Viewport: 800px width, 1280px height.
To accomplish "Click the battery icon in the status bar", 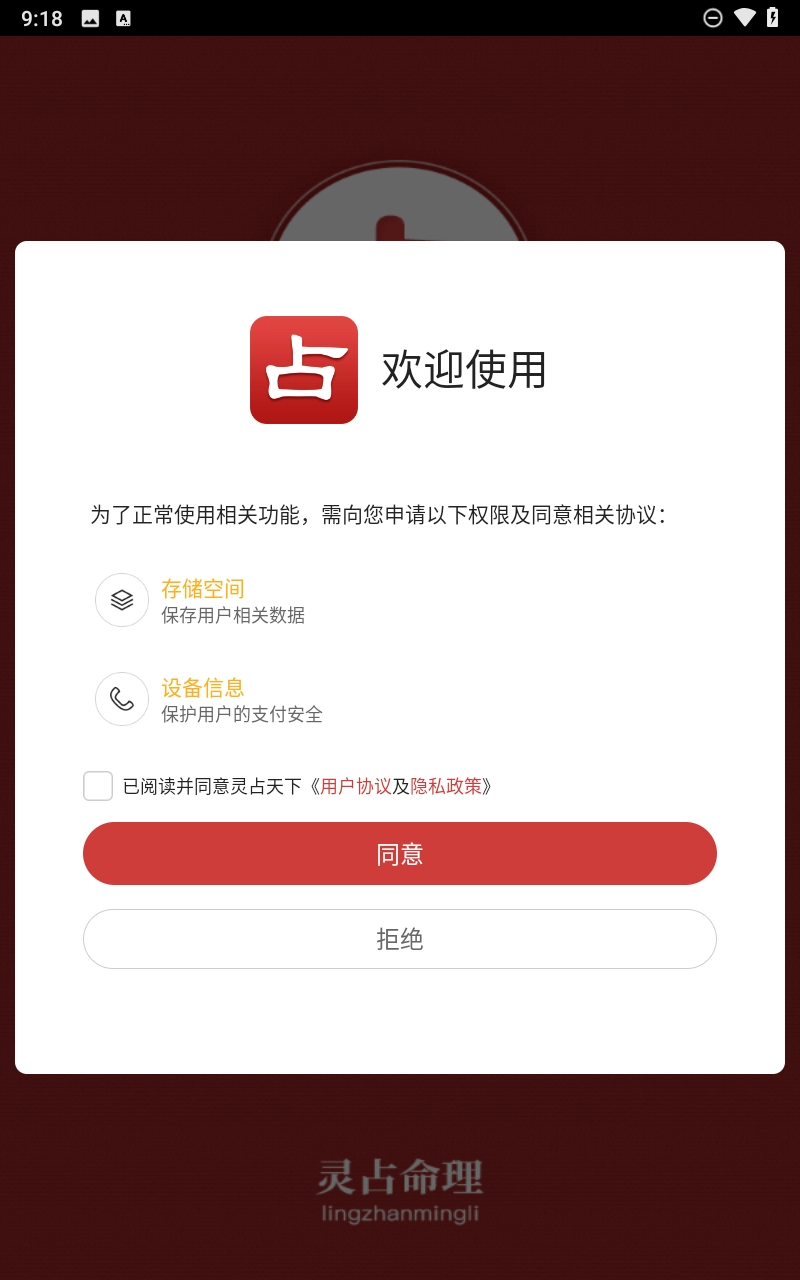I will pos(772,17).
